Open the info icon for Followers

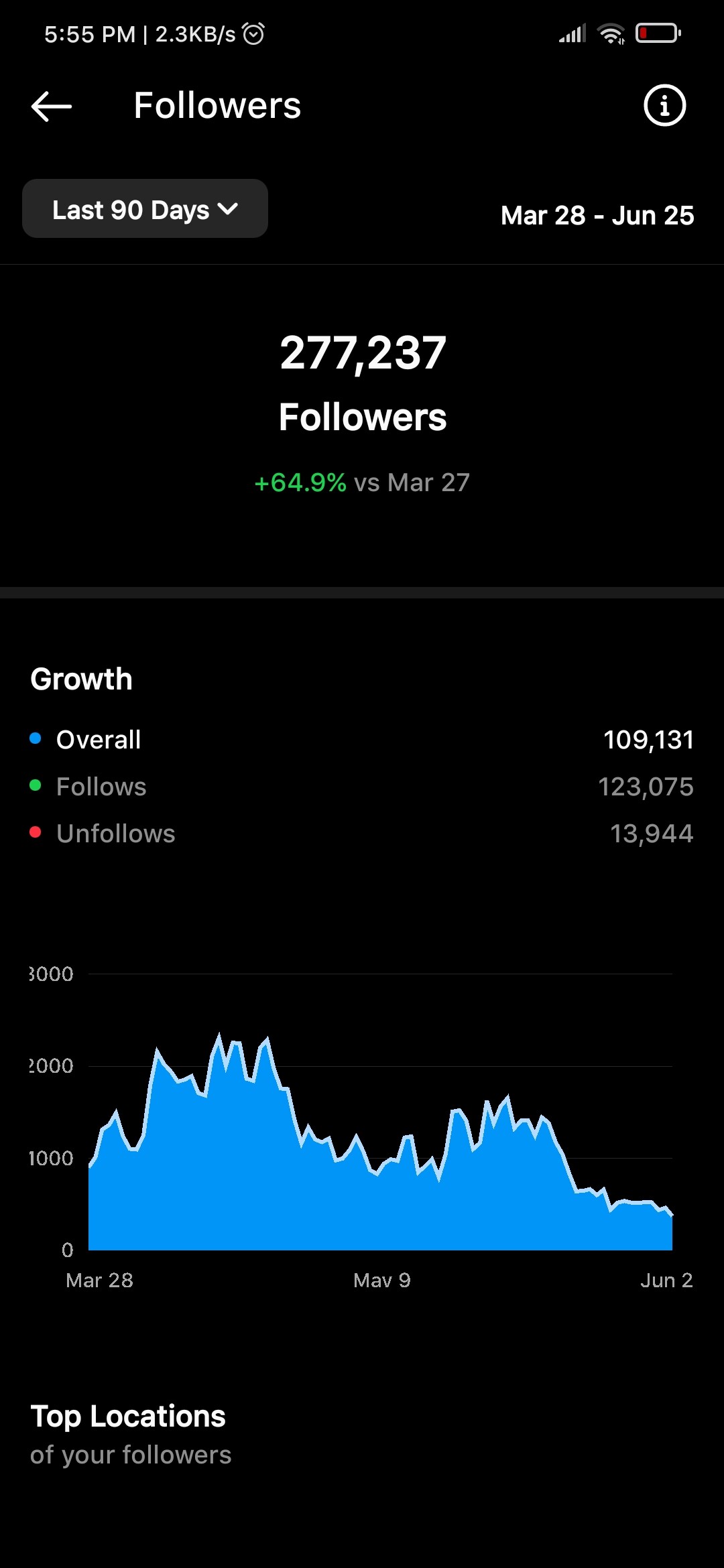(x=664, y=105)
